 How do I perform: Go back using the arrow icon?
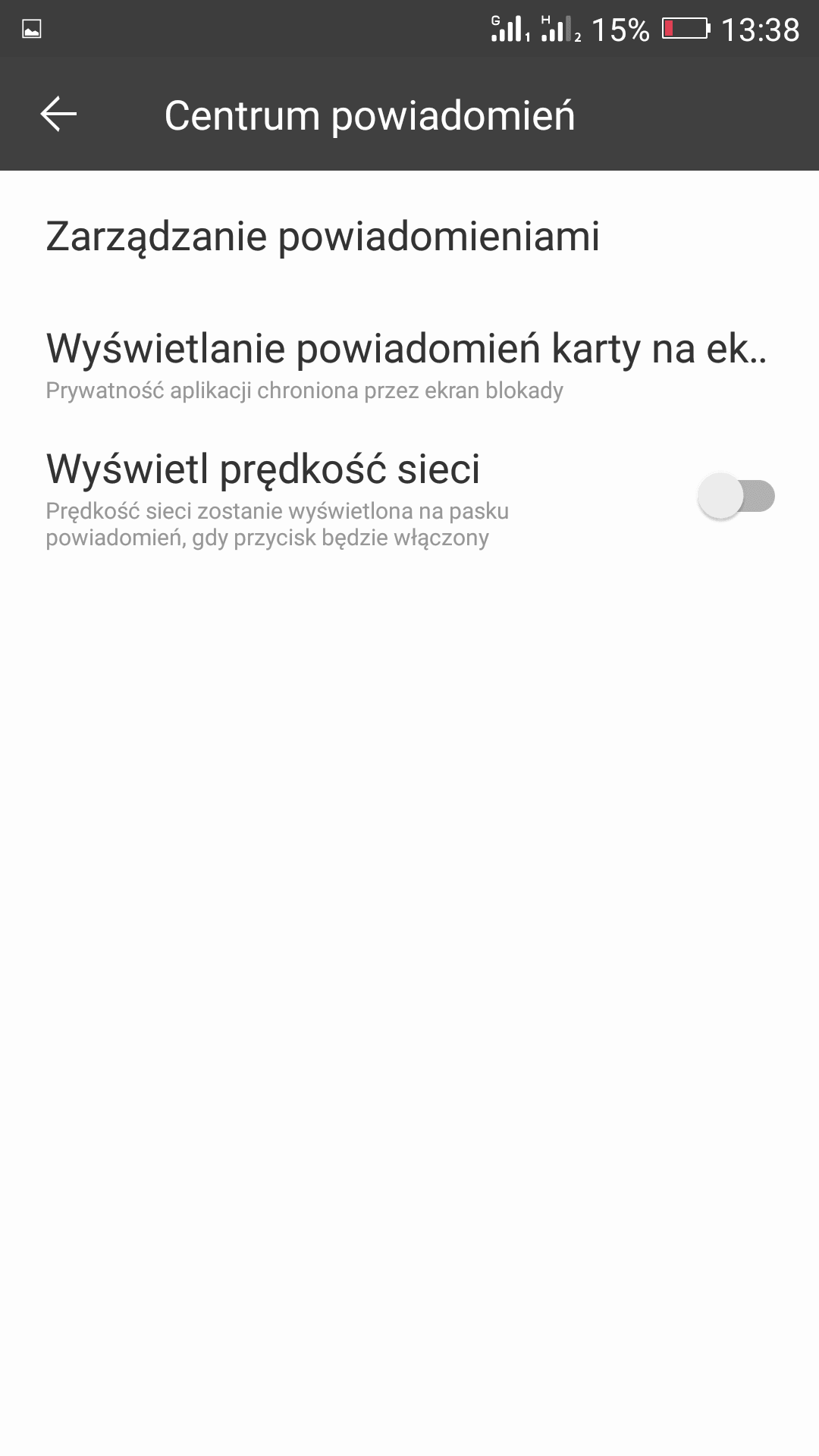point(58,115)
